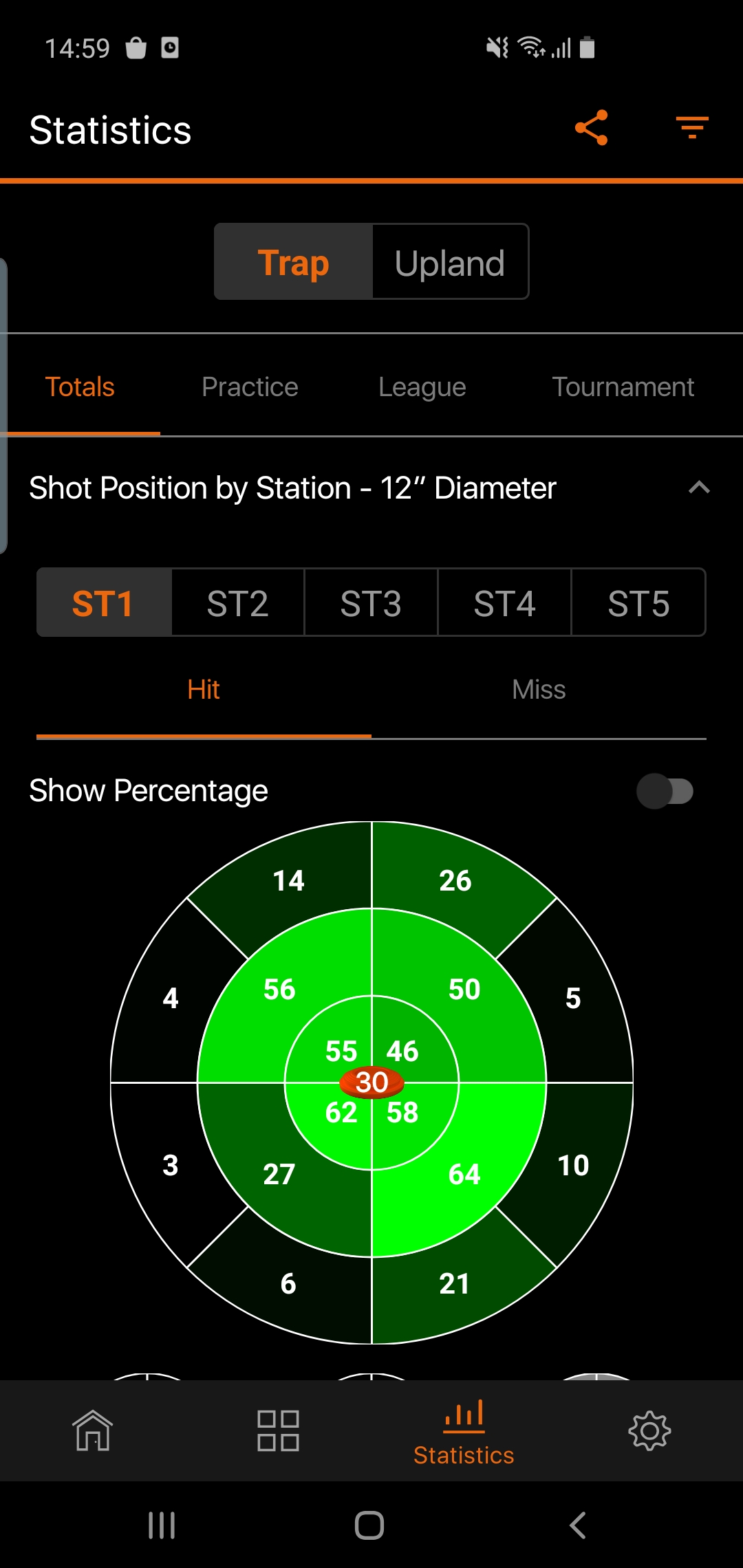The image size is (743, 1568).
Task: Share the statistics
Action: pyautogui.click(x=592, y=128)
